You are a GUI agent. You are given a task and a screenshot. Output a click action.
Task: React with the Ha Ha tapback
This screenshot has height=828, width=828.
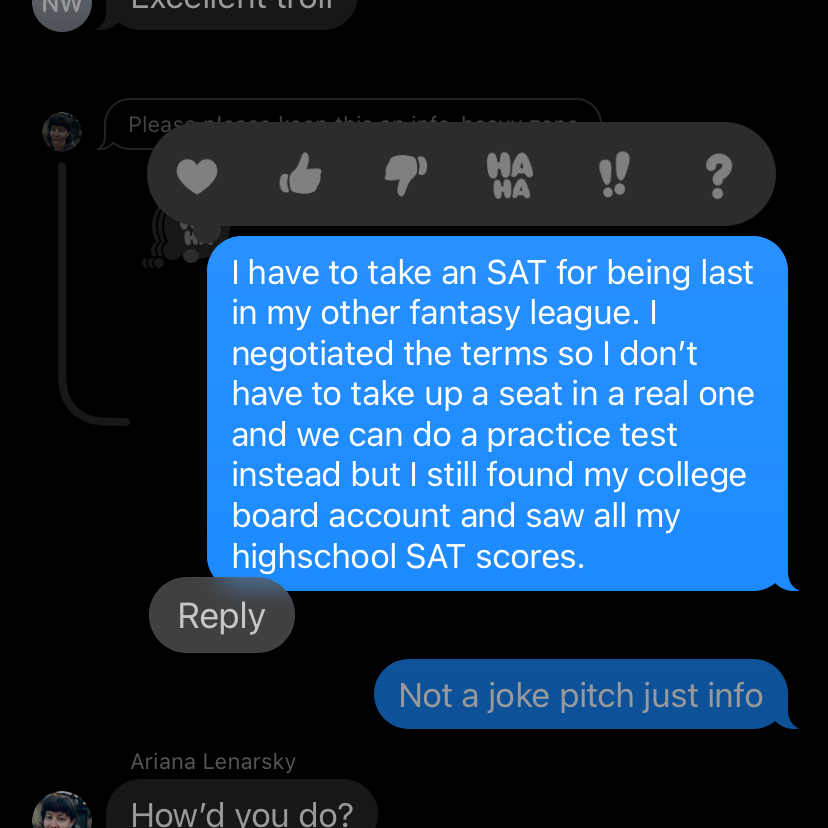point(510,176)
